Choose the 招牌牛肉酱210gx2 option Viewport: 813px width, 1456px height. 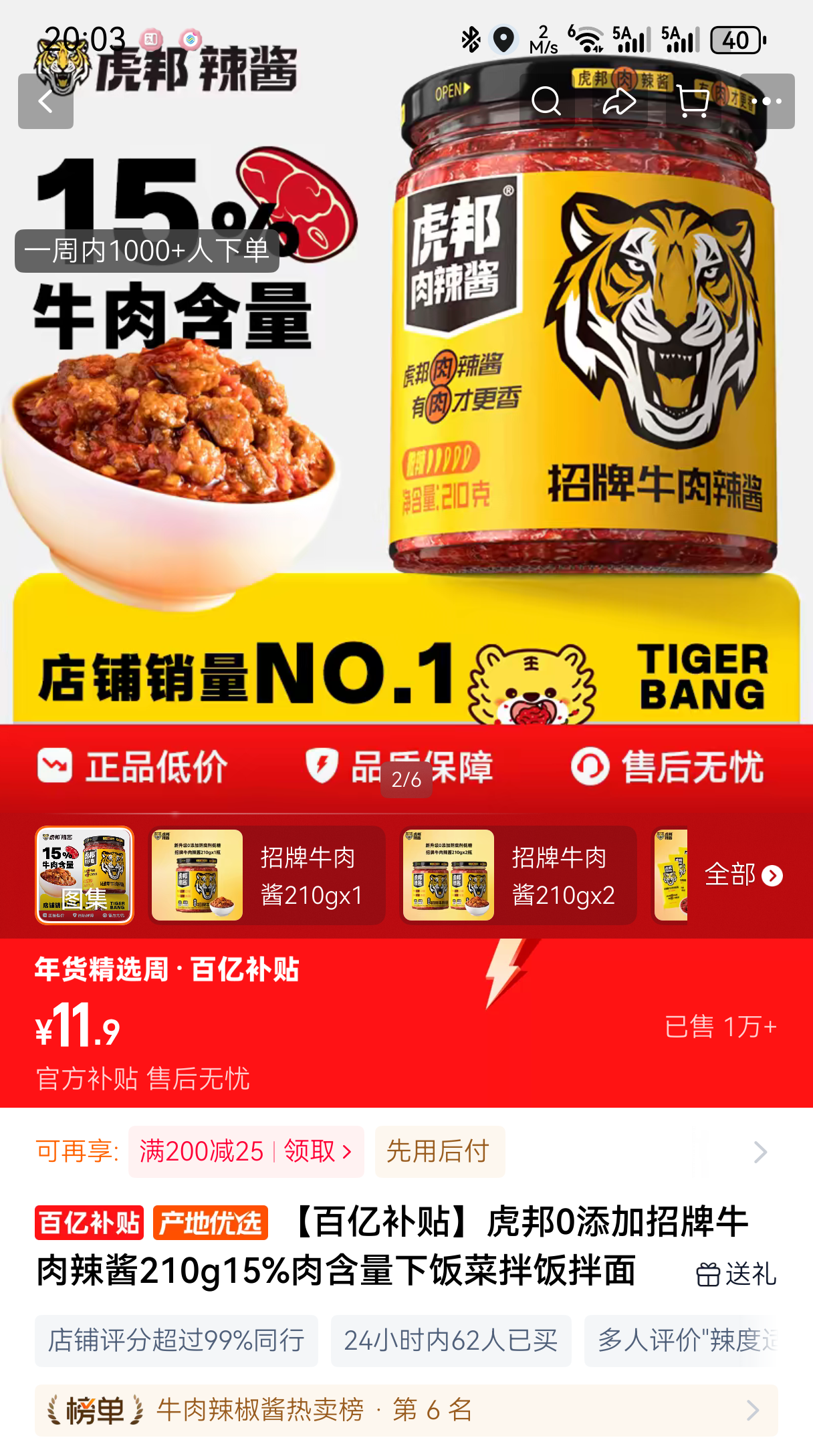518,875
